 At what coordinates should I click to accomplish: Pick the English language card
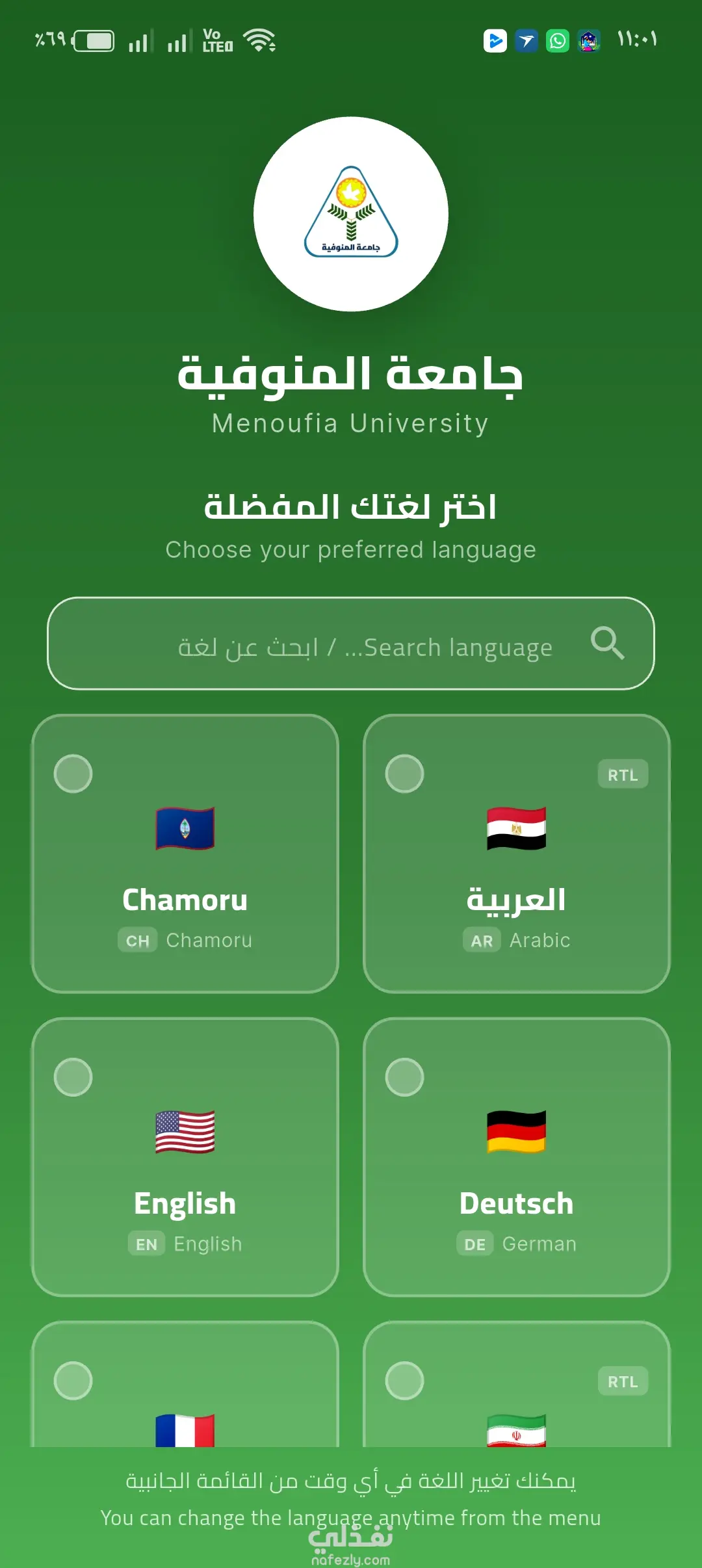[185, 1157]
